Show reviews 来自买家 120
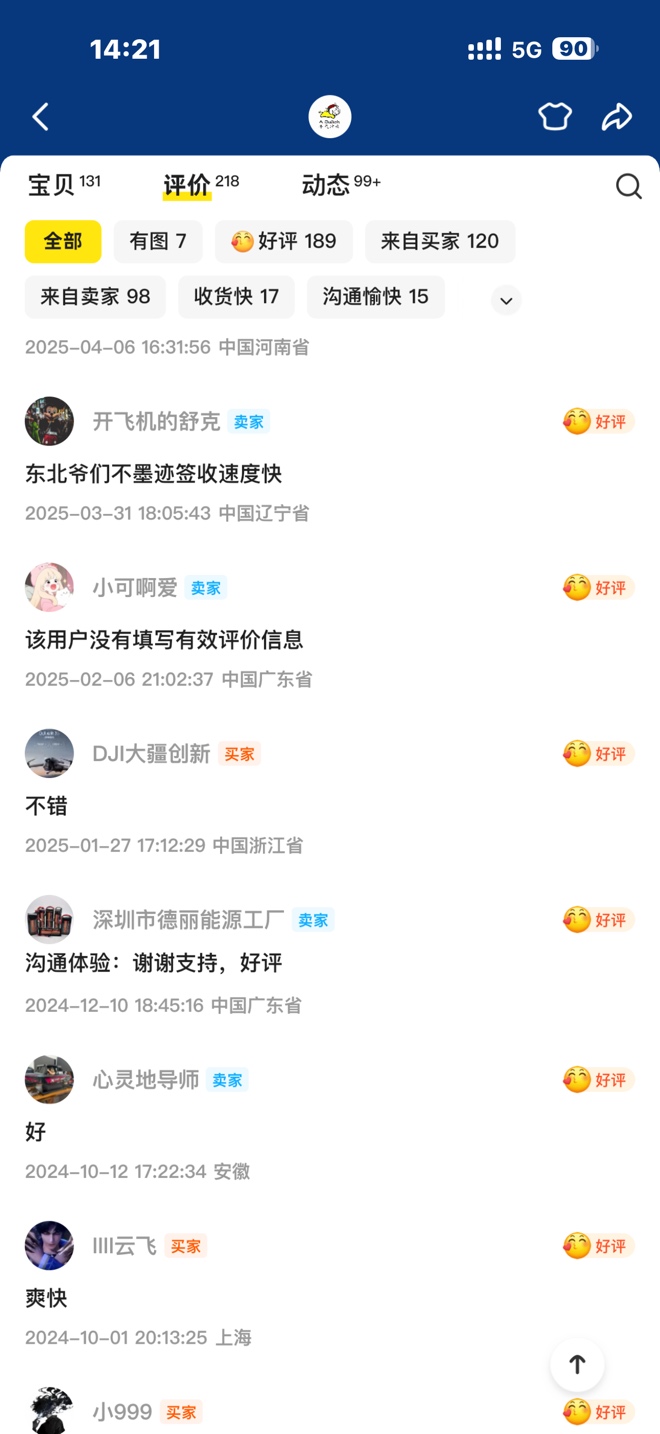 [440, 241]
